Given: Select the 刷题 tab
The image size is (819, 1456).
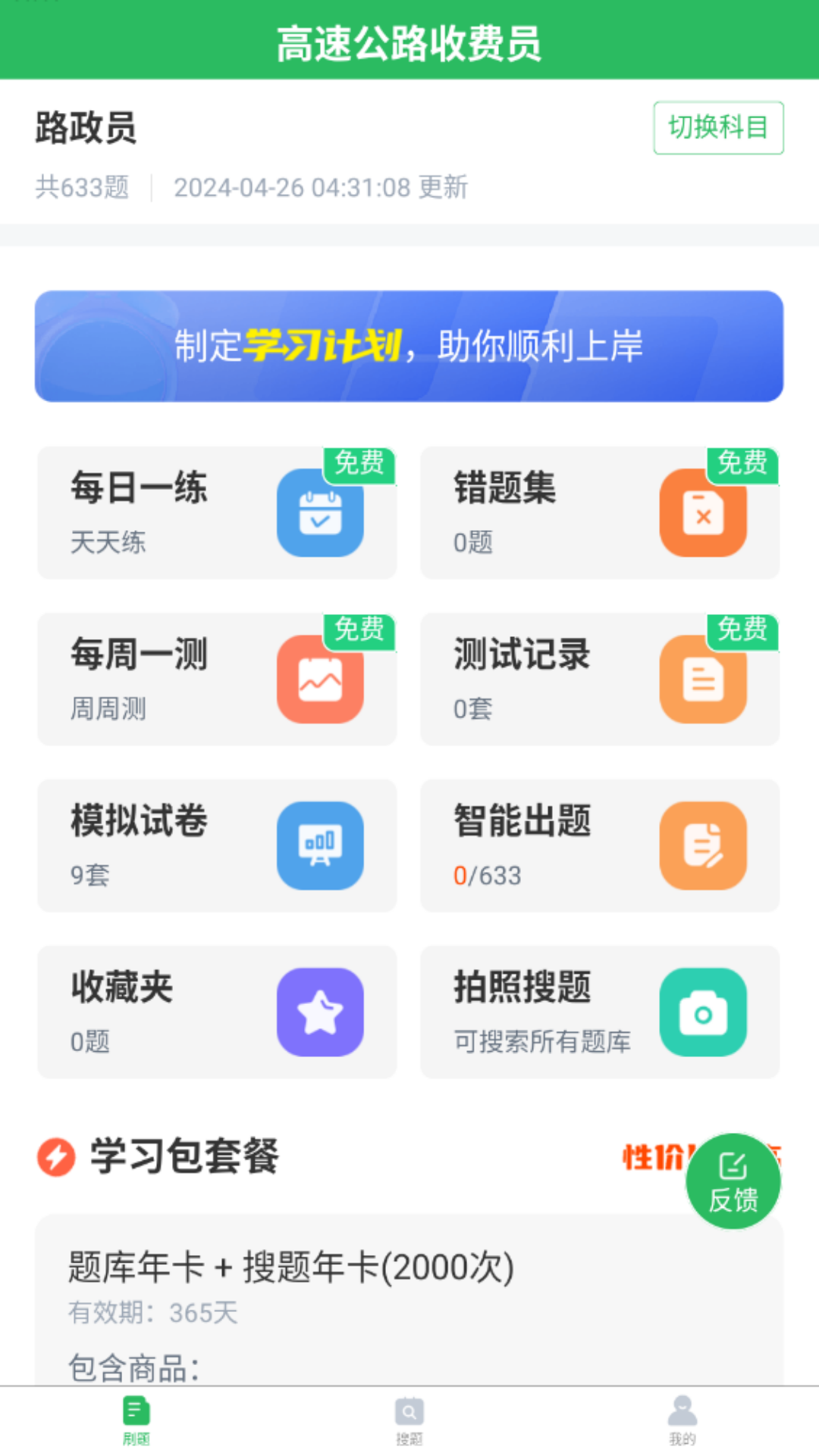Looking at the screenshot, I should pos(136,1420).
